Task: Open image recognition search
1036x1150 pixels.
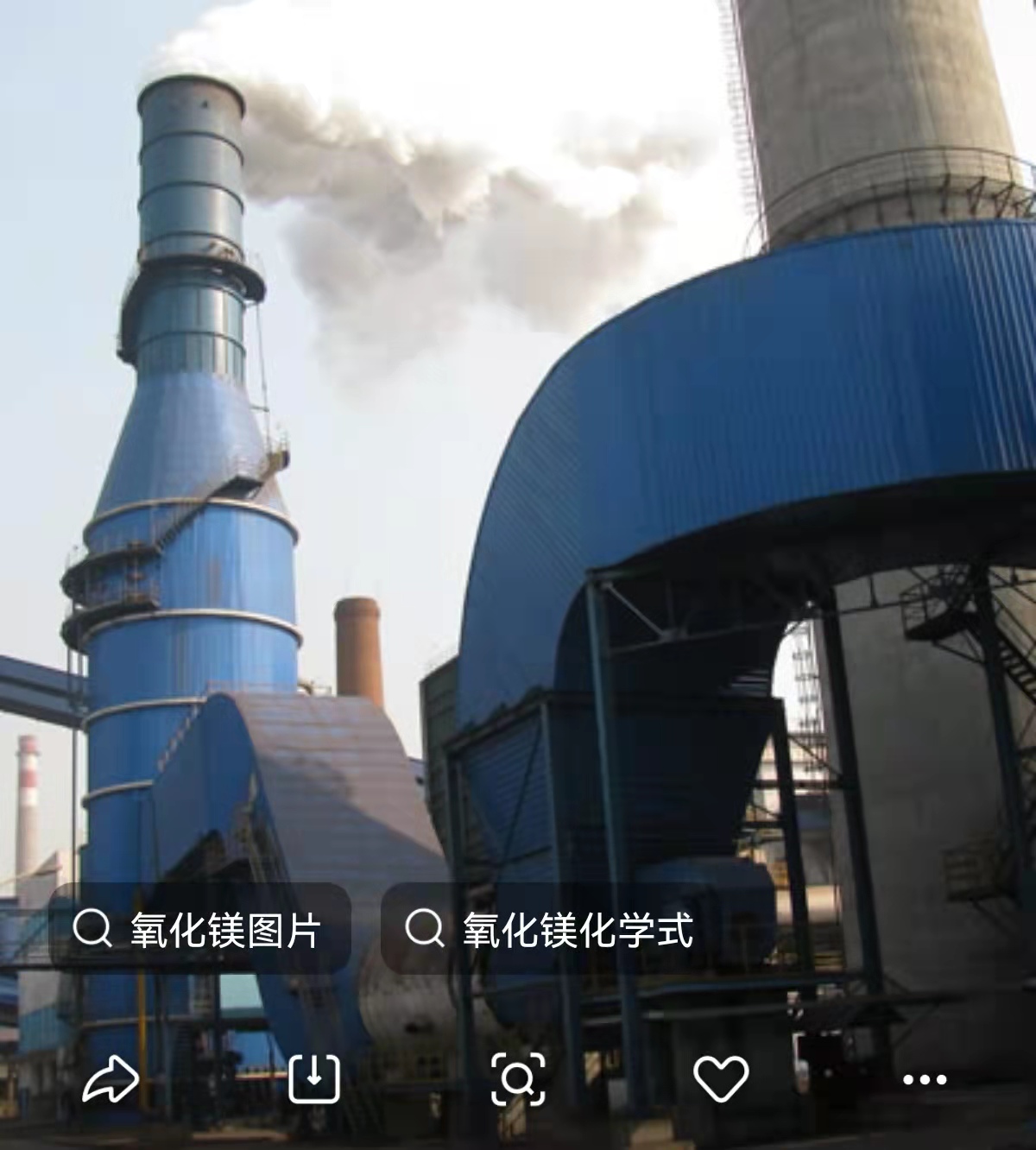Action: [x=518, y=1079]
